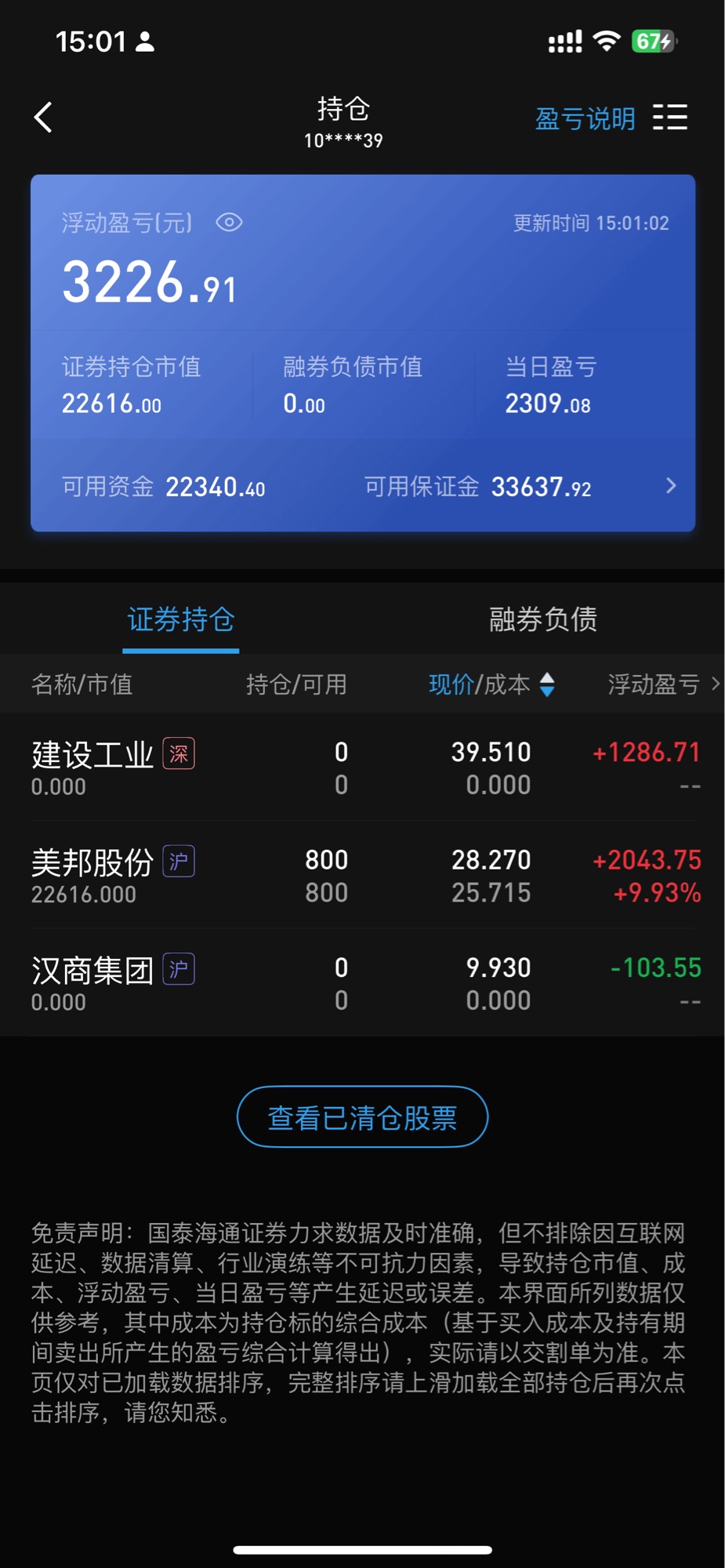Viewport: 725px width, 1568px height.
Task: Open the 建设工业 holding row
Action: 362,768
